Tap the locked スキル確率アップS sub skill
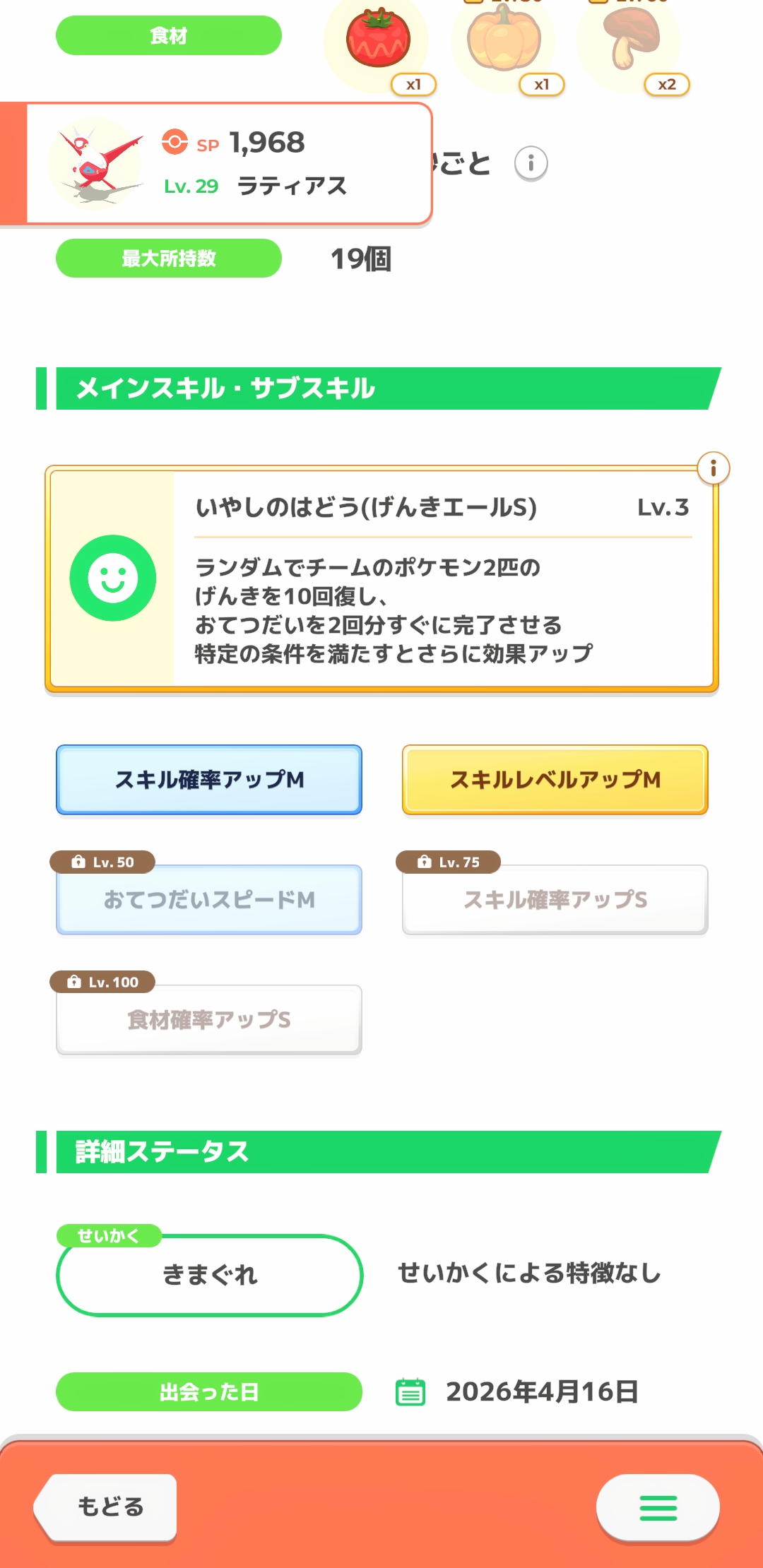Screen dimensions: 763x1568 [555, 900]
